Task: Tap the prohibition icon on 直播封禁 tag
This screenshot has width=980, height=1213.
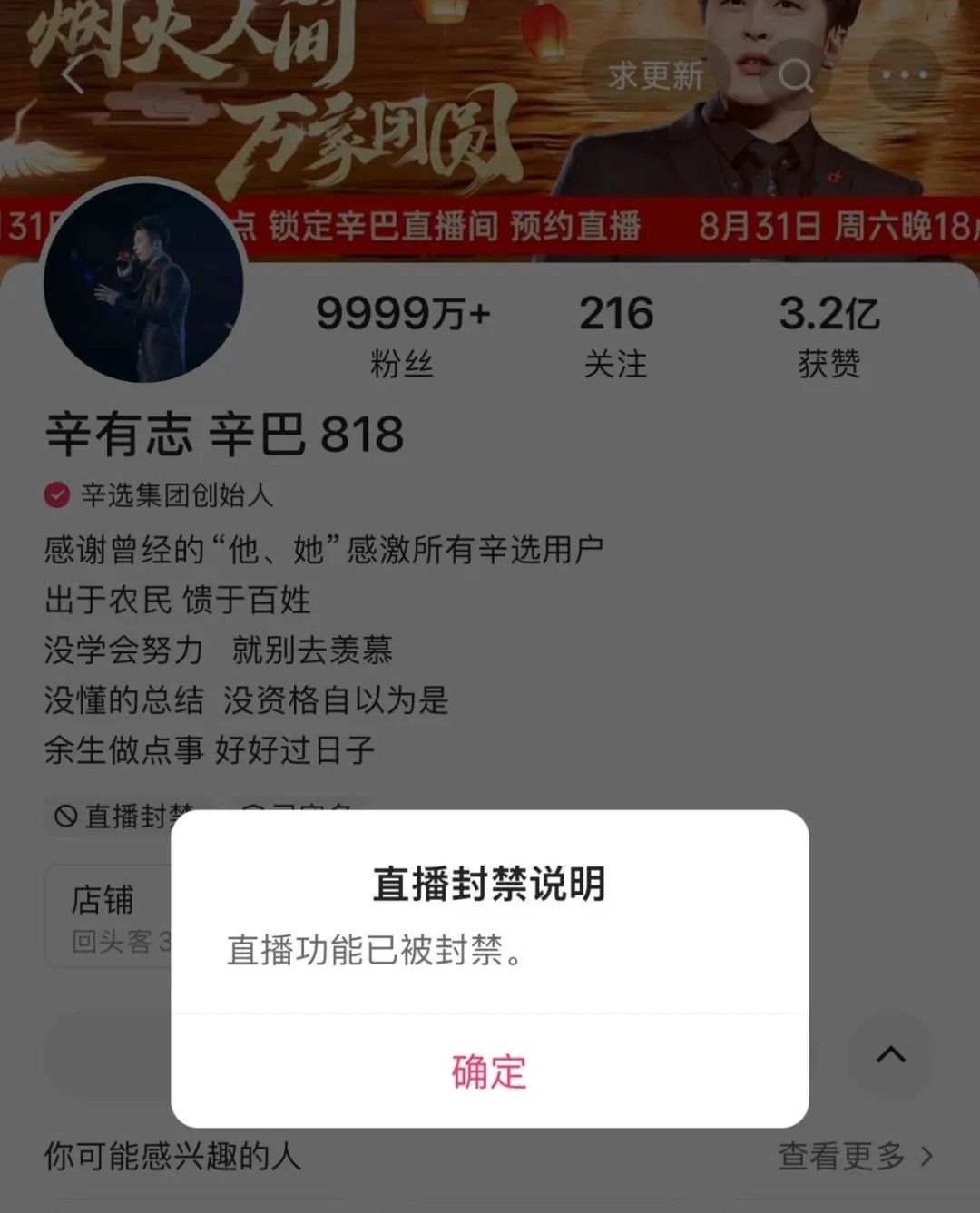Action: pyautogui.click(x=64, y=815)
